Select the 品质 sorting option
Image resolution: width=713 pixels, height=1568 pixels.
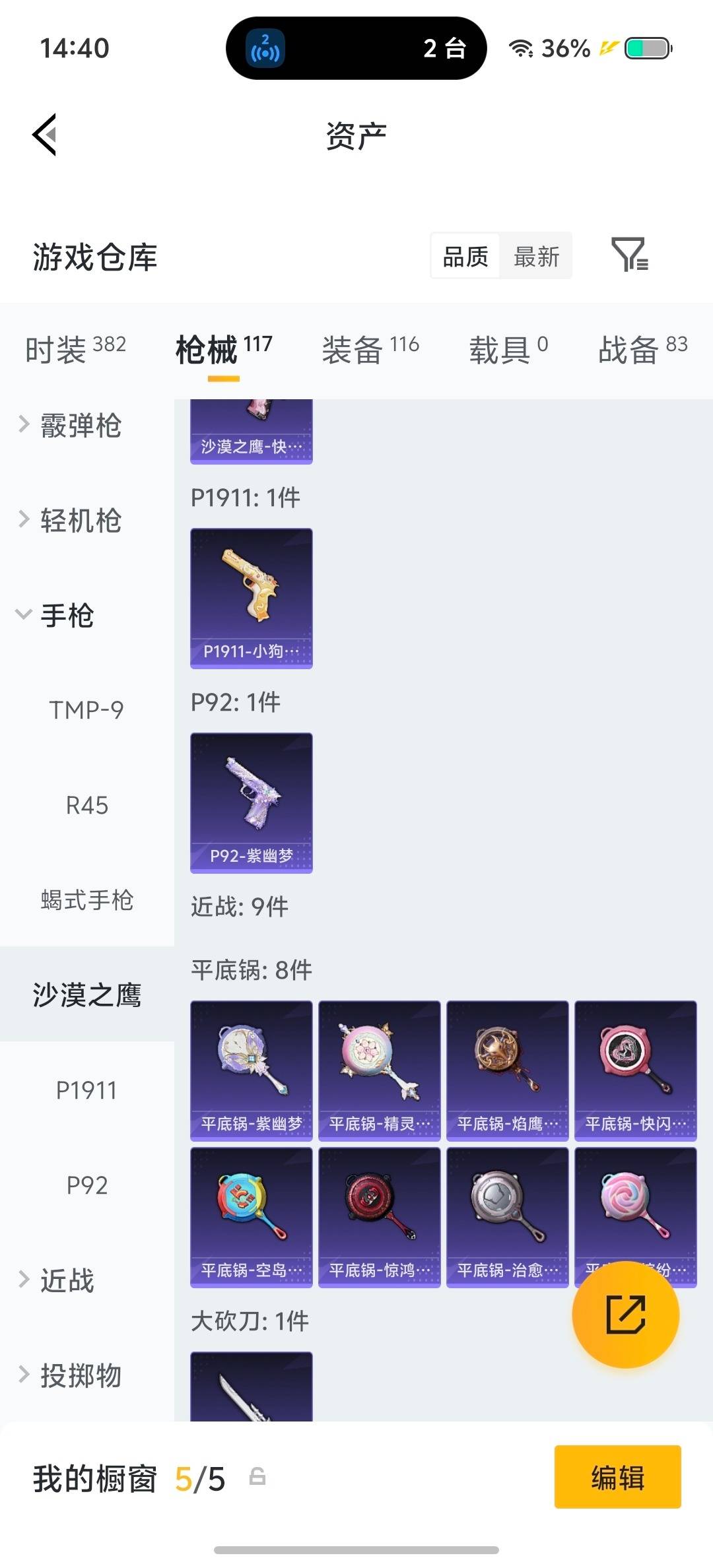tap(464, 256)
